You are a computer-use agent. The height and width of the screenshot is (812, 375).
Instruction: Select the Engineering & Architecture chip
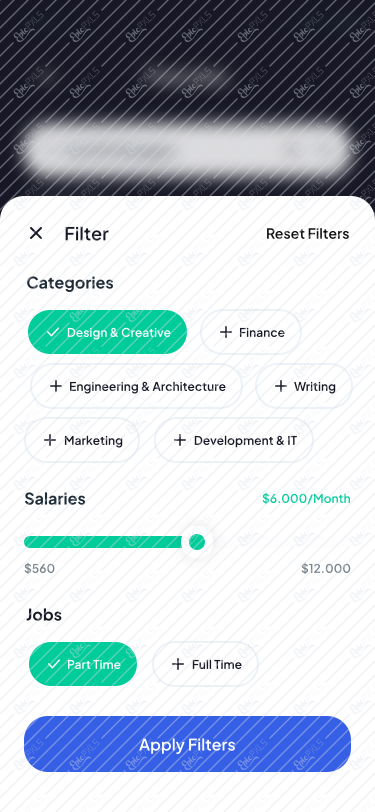point(137,386)
